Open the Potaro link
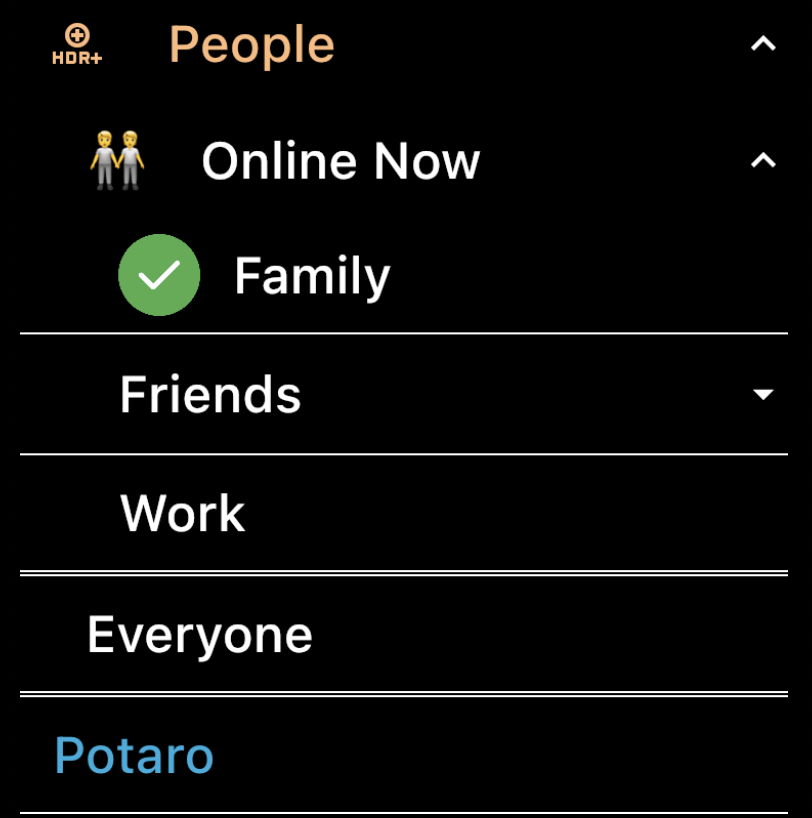Screen dimensions: 812x818 [134, 755]
